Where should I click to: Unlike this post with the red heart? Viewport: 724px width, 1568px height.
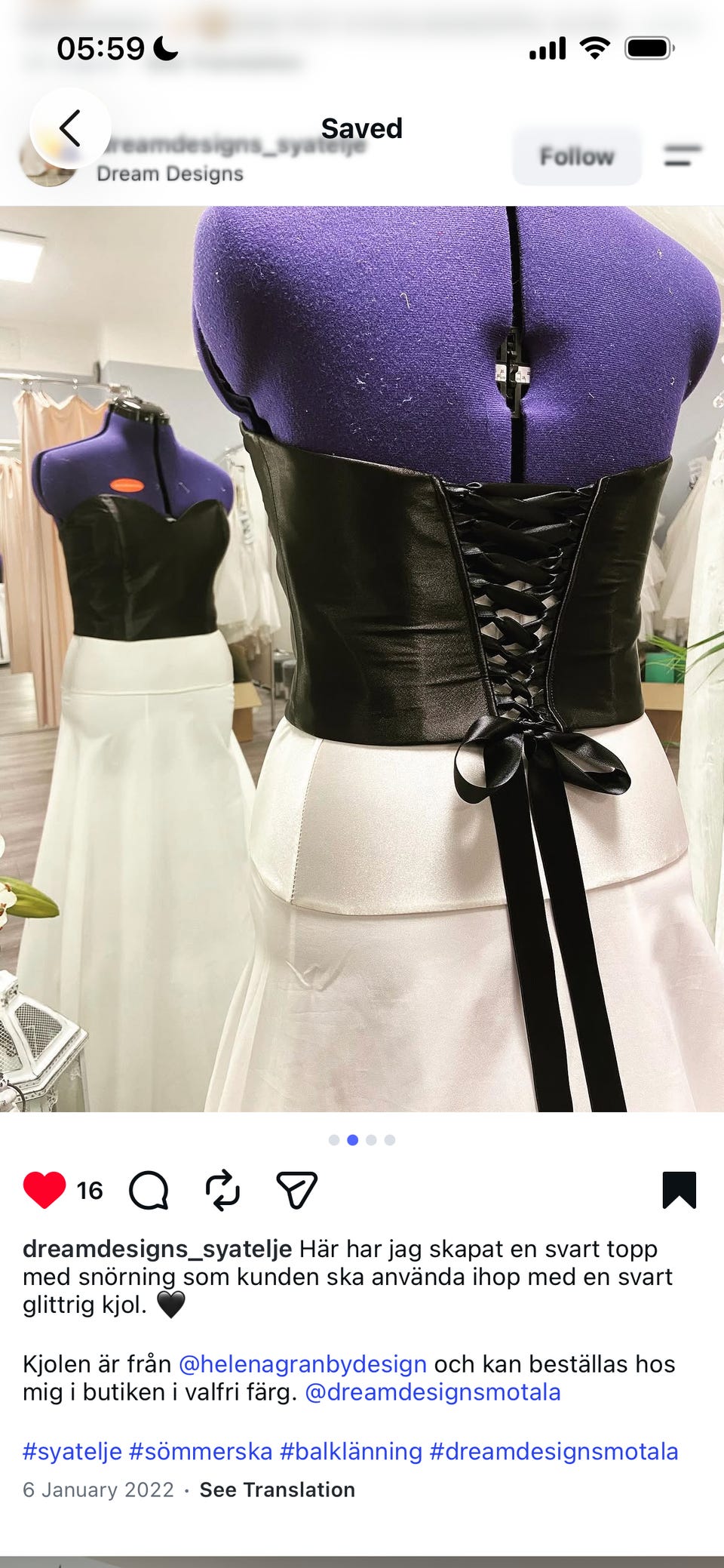point(44,1190)
